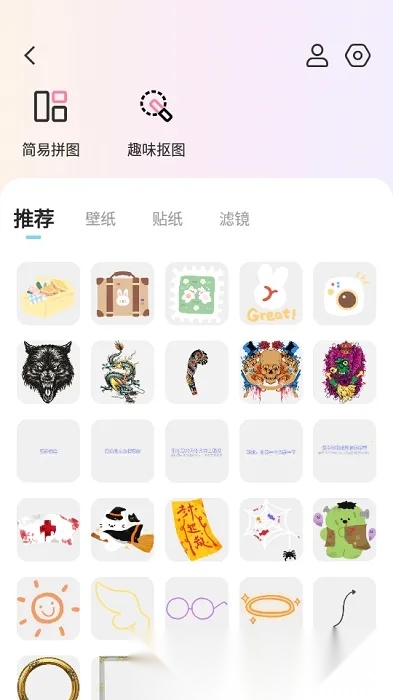
Task: Pick the spider web sticker
Action: 271,529
